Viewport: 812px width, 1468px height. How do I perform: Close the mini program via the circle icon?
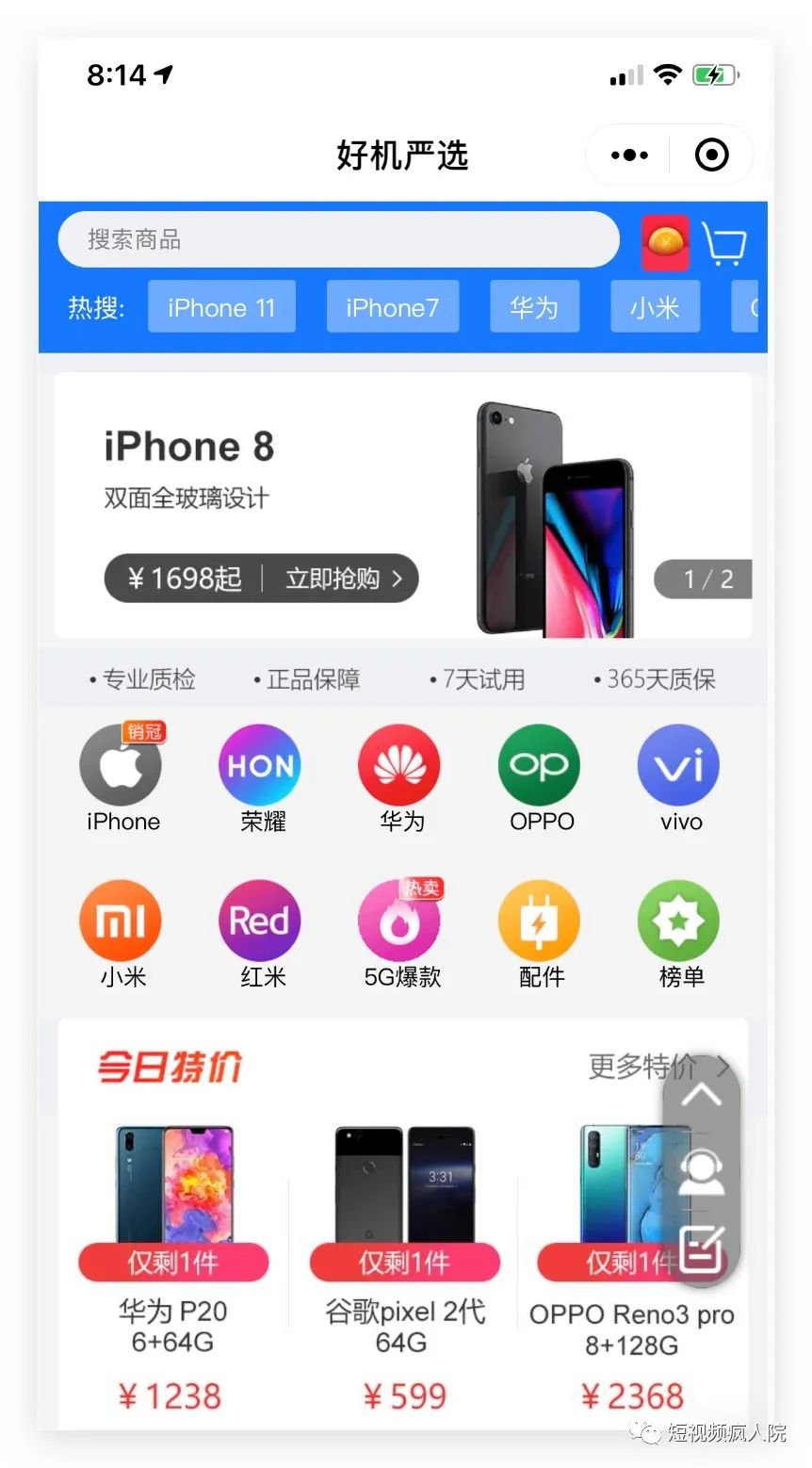(711, 155)
